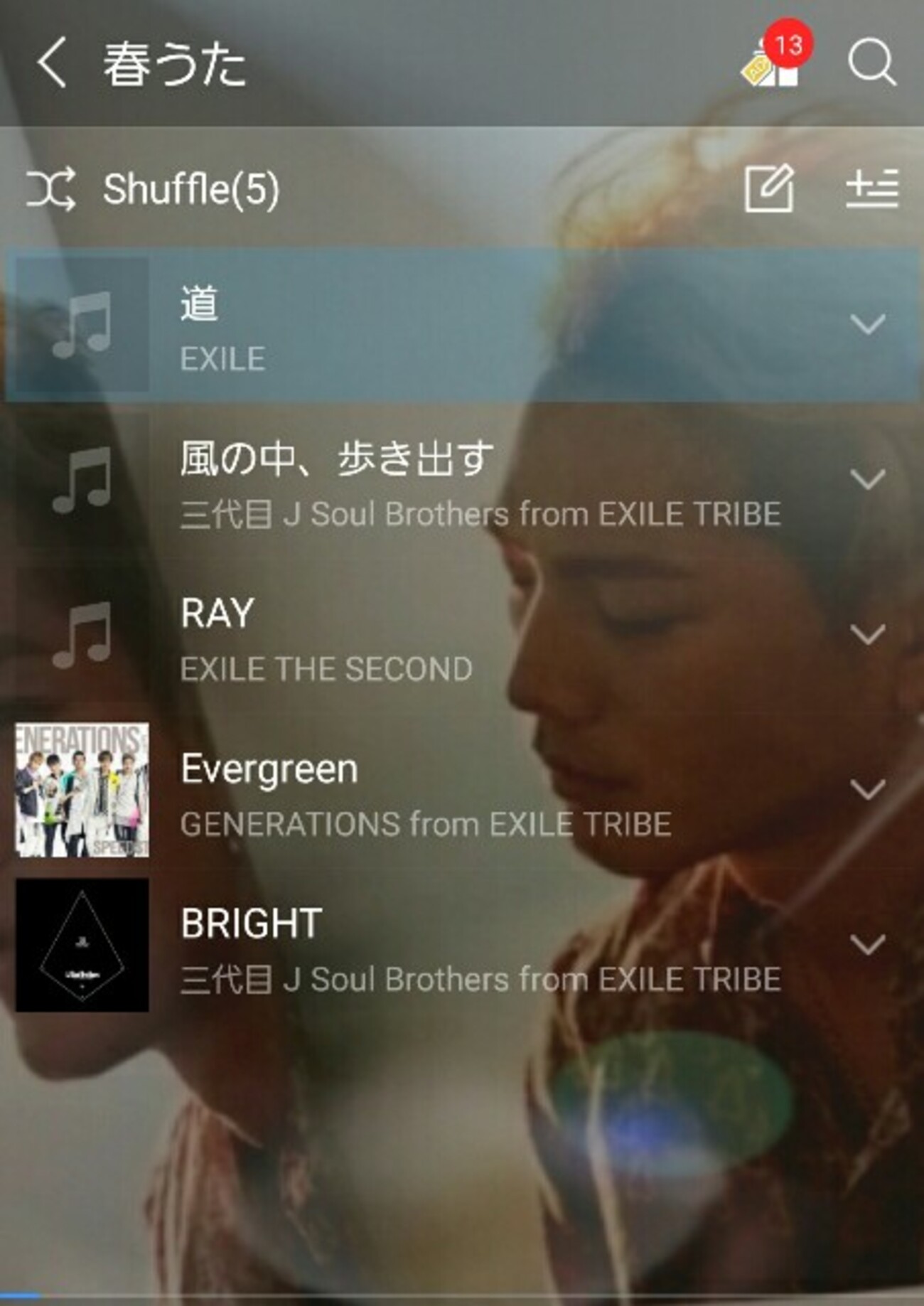Play the song 道 by EXILE
Viewport: 924px width, 1306px height.
click(426, 327)
